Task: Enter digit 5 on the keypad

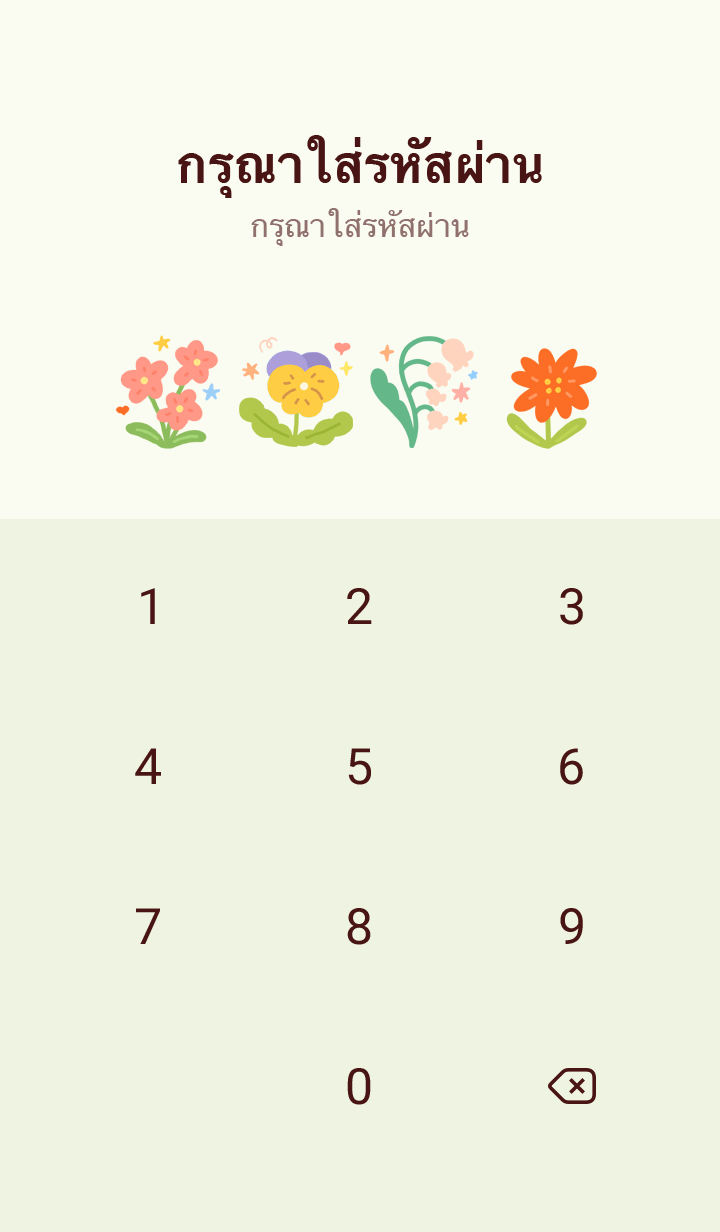Action: click(x=359, y=767)
